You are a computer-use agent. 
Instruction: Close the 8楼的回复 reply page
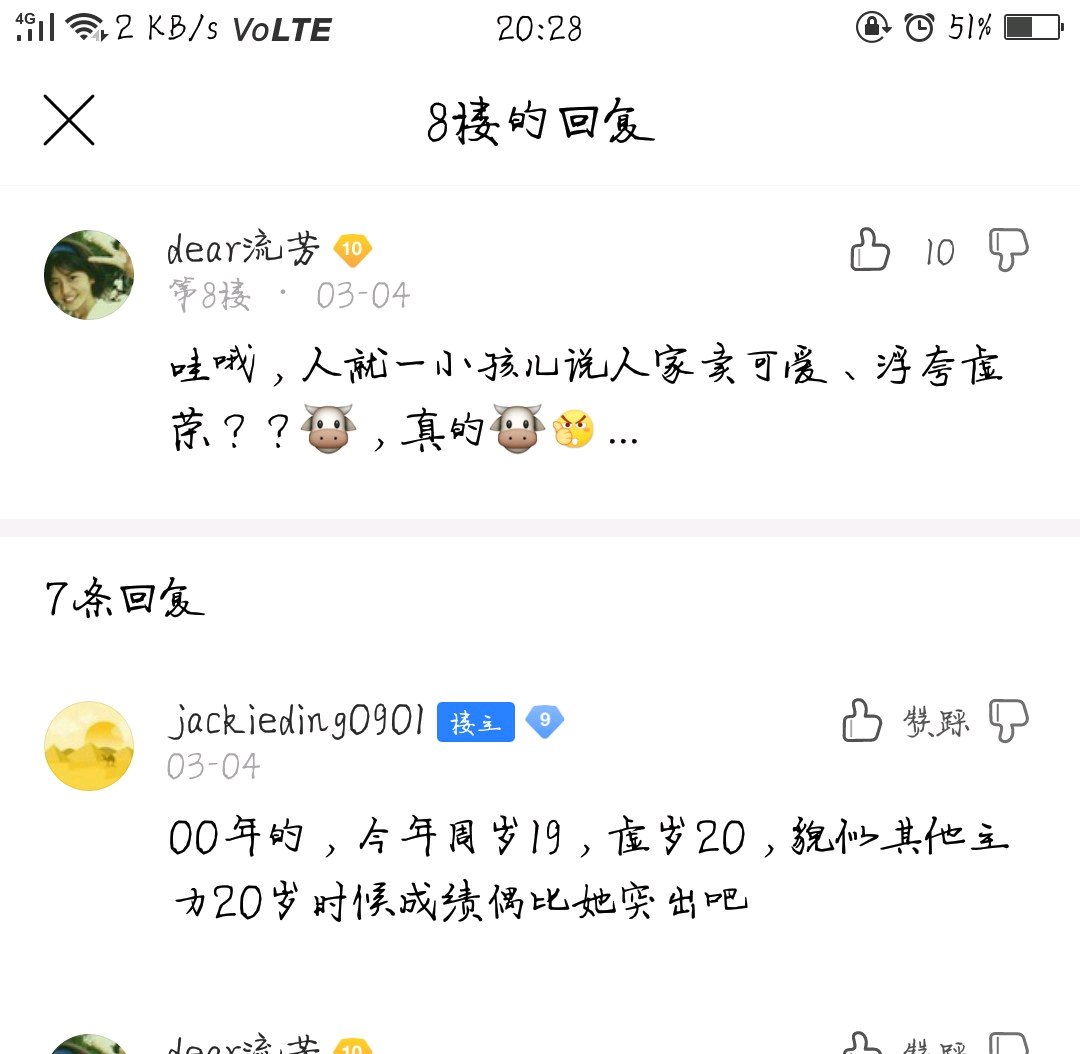point(69,121)
